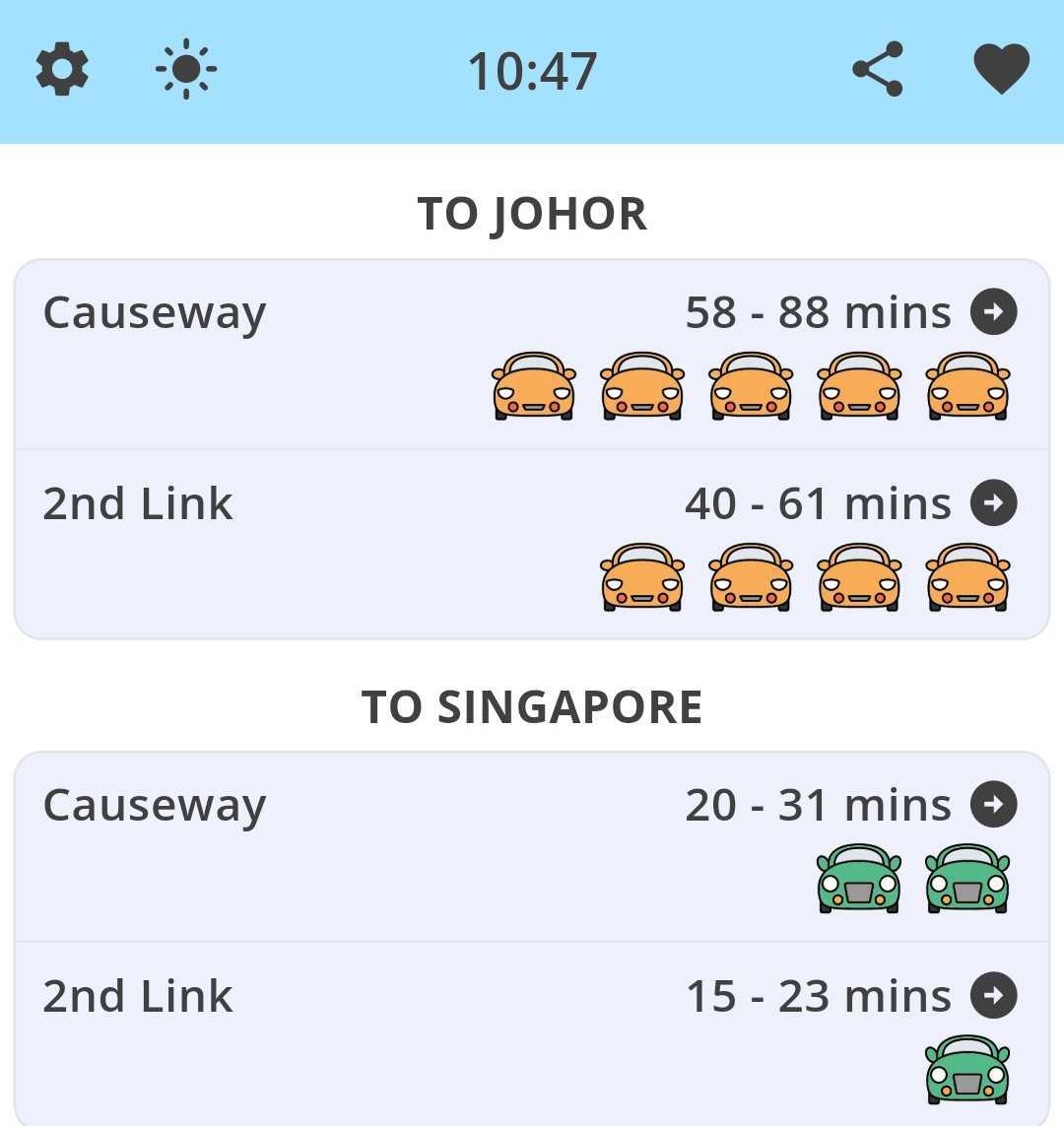Screen dimensions: 1064x1126
Task: Open Causeway details under To Johor
Action: (x=993, y=313)
